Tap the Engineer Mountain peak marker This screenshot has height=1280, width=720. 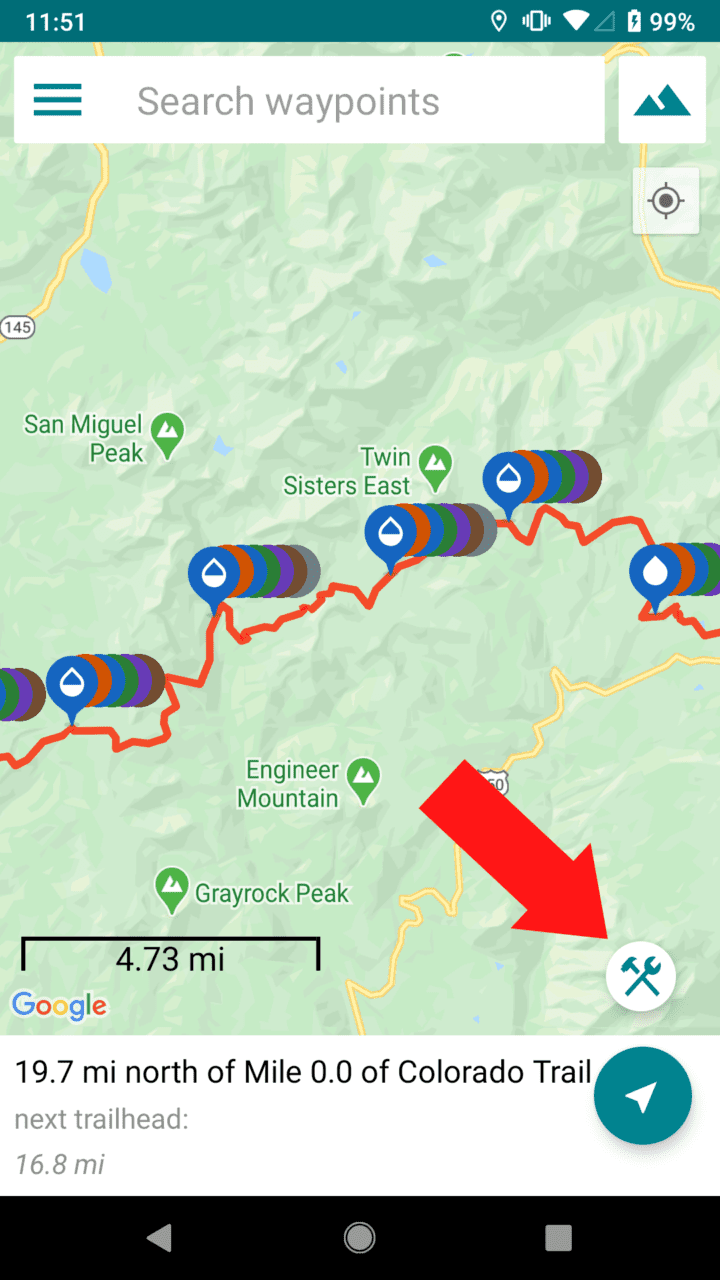coord(364,777)
